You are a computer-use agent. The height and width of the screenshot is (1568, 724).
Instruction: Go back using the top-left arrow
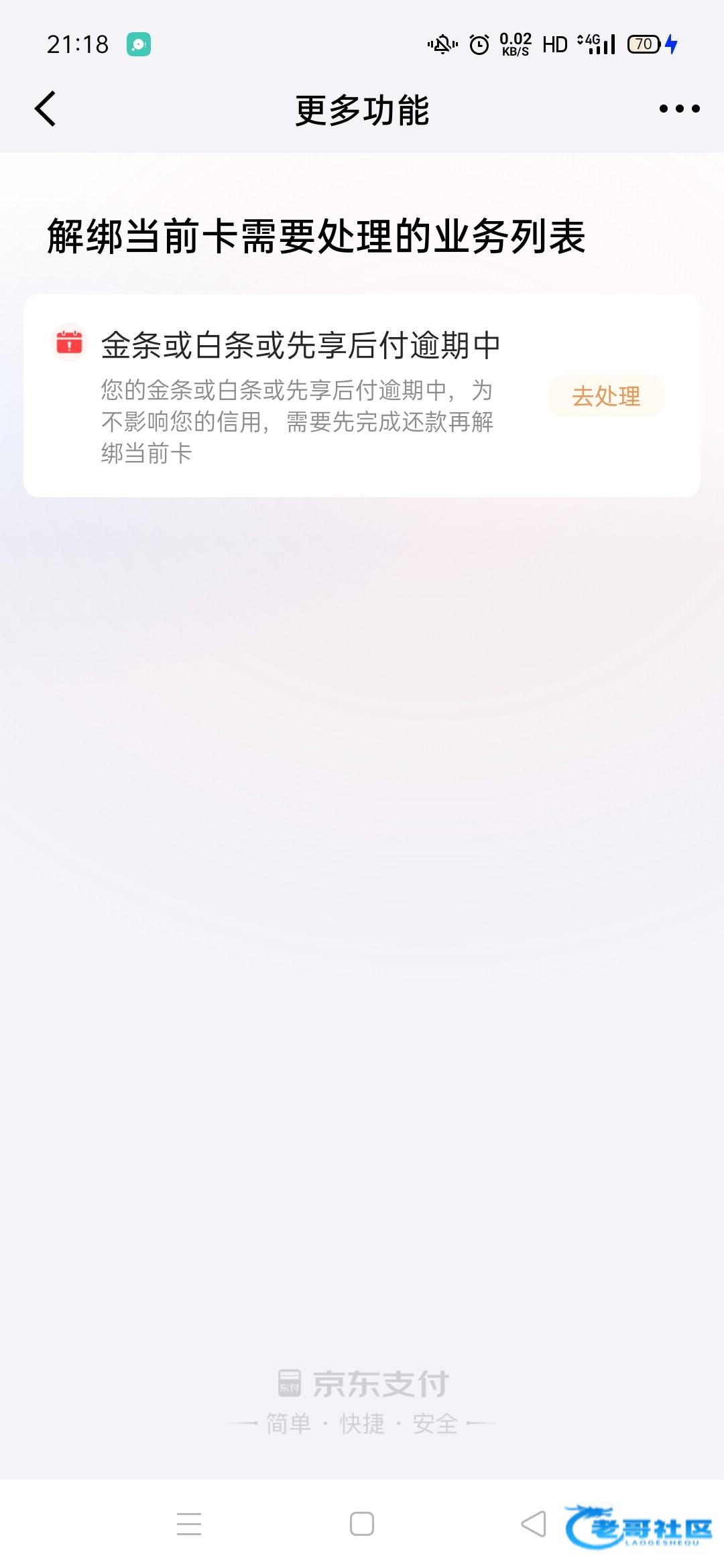point(46,109)
